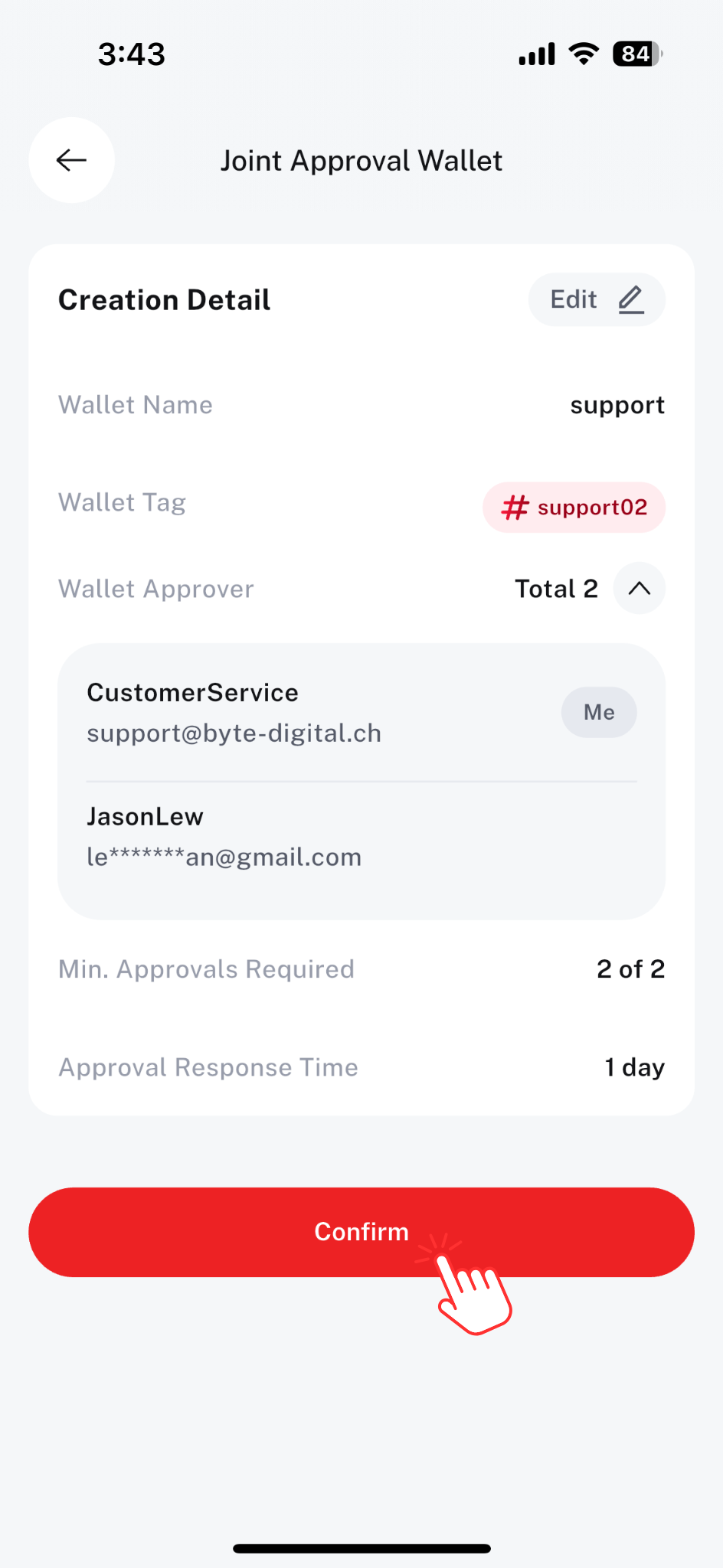Go back using the arrow button
Viewport: 723px width, 1568px height.
pos(72,160)
